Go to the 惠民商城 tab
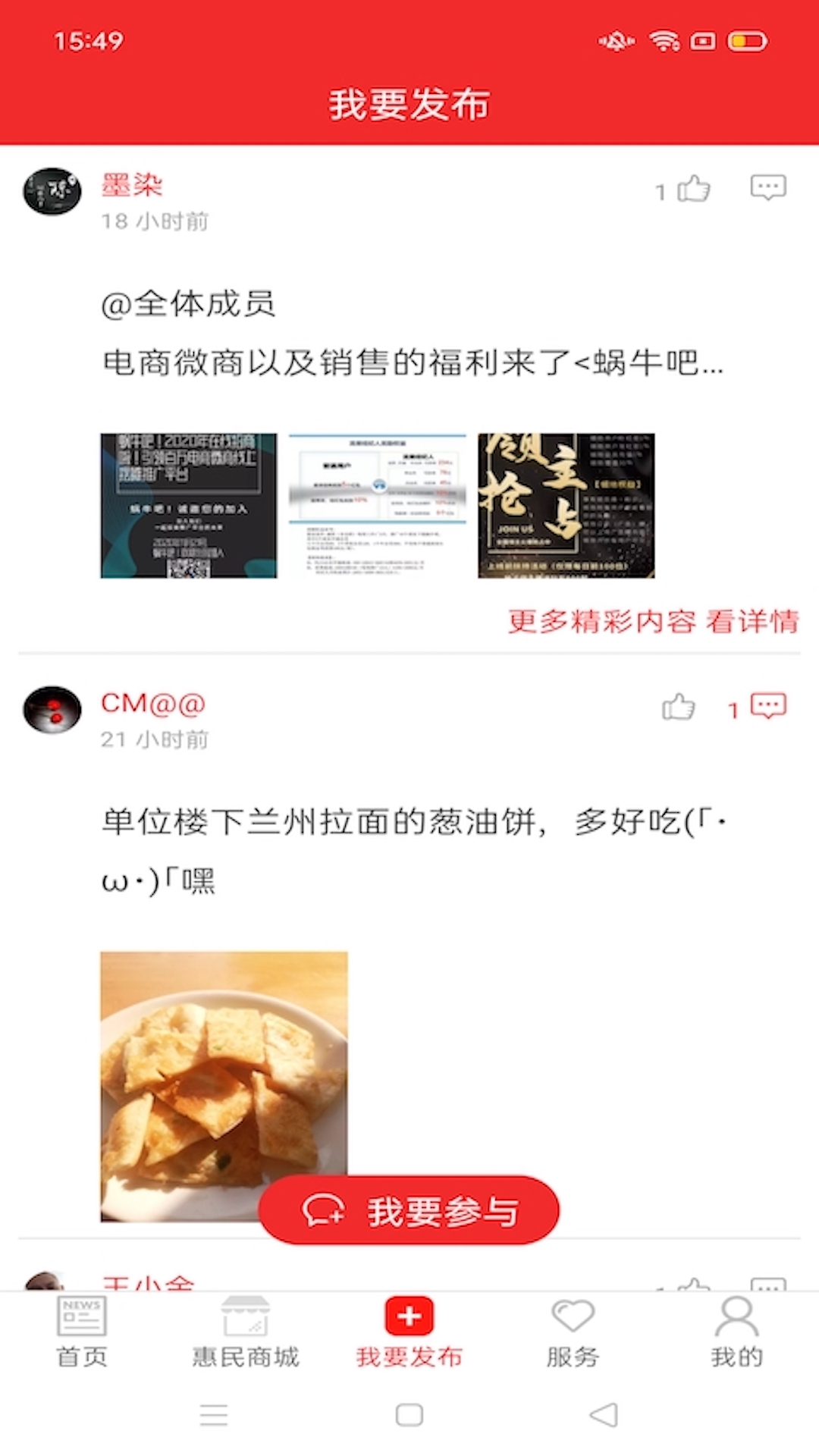The height and width of the screenshot is (1456, 819). 246,1332
